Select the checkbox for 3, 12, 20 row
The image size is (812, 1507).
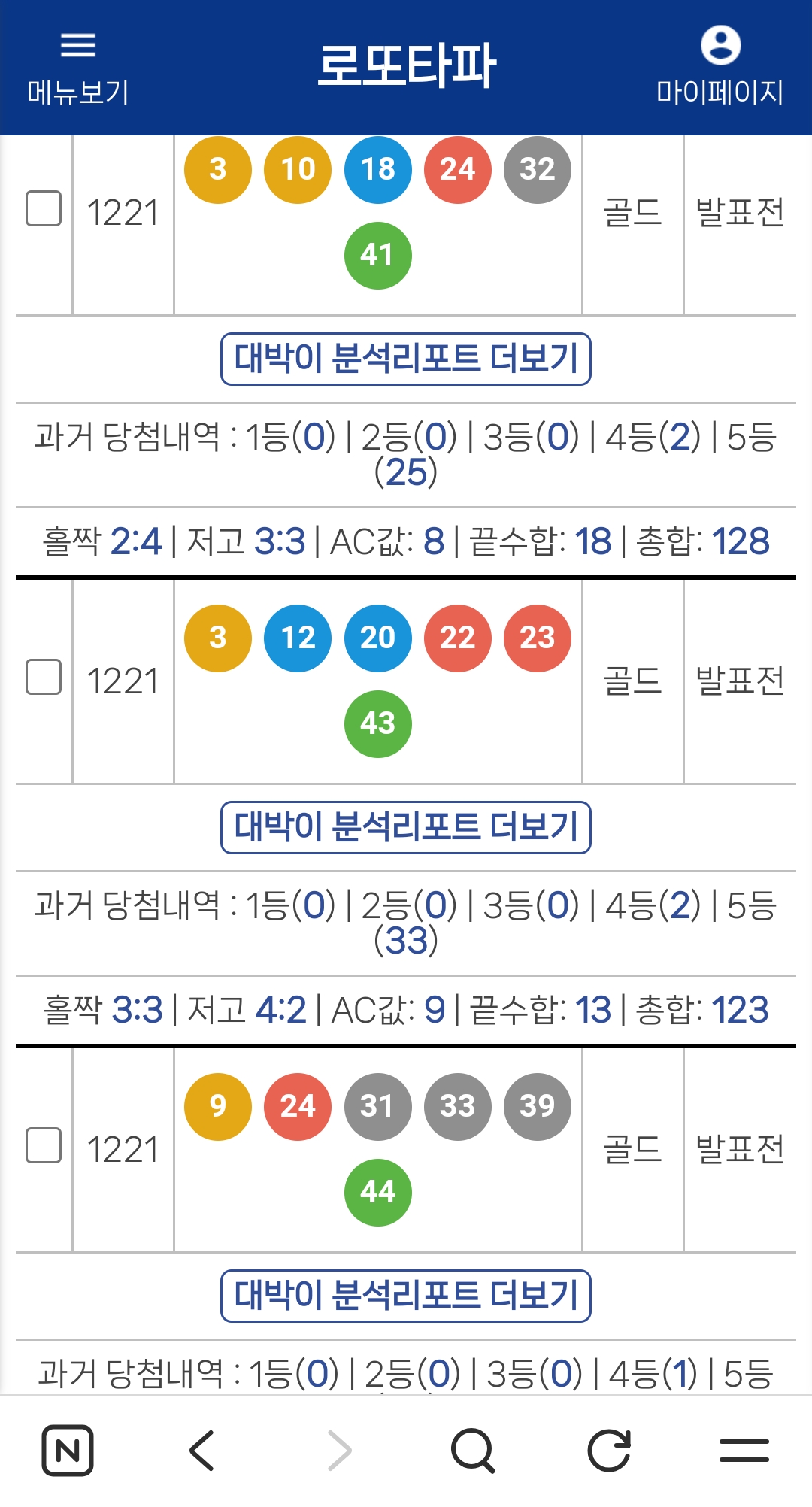click(44, 677)
